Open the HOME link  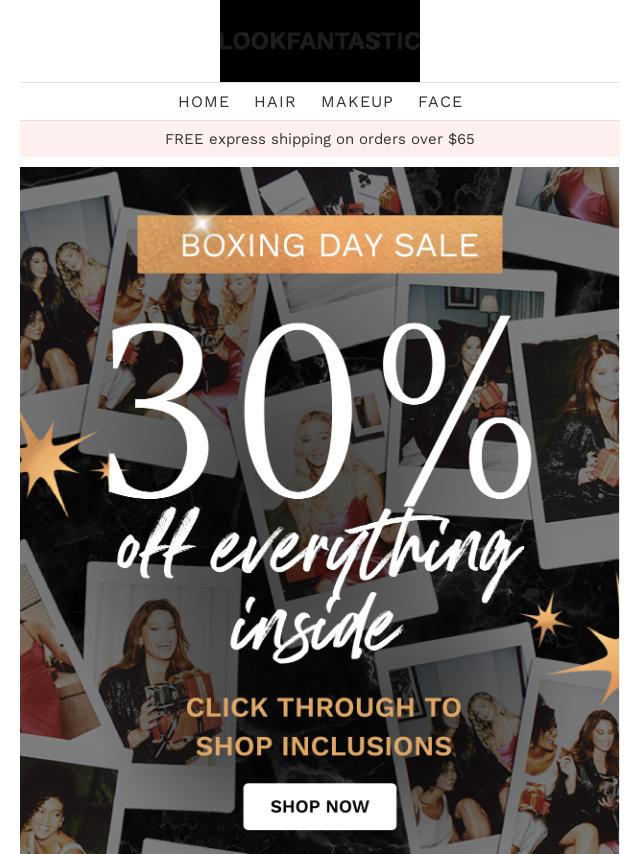coord(204,102)
